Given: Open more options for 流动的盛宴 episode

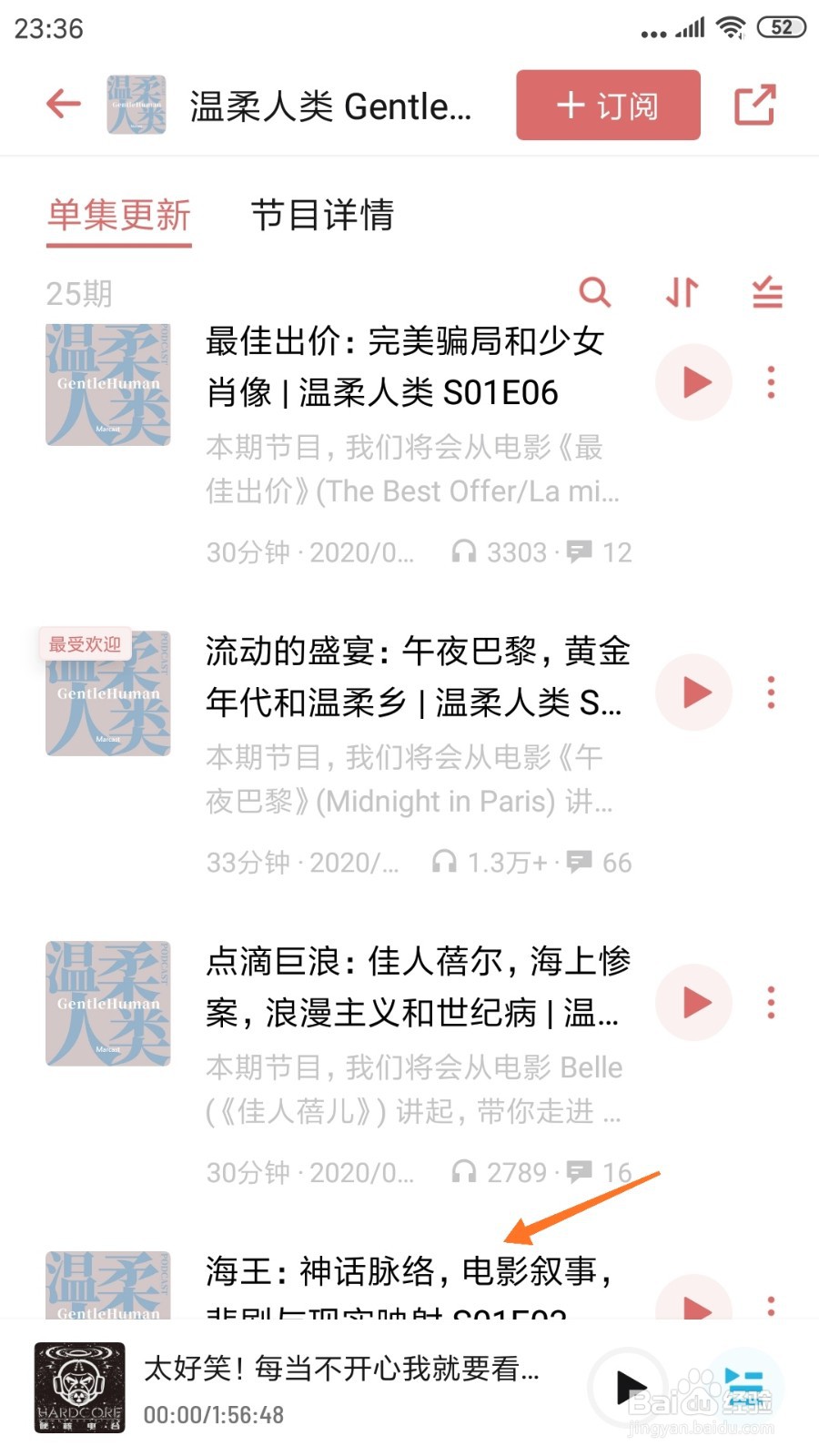Looking at the screenshot, I should tap(771, 693).
